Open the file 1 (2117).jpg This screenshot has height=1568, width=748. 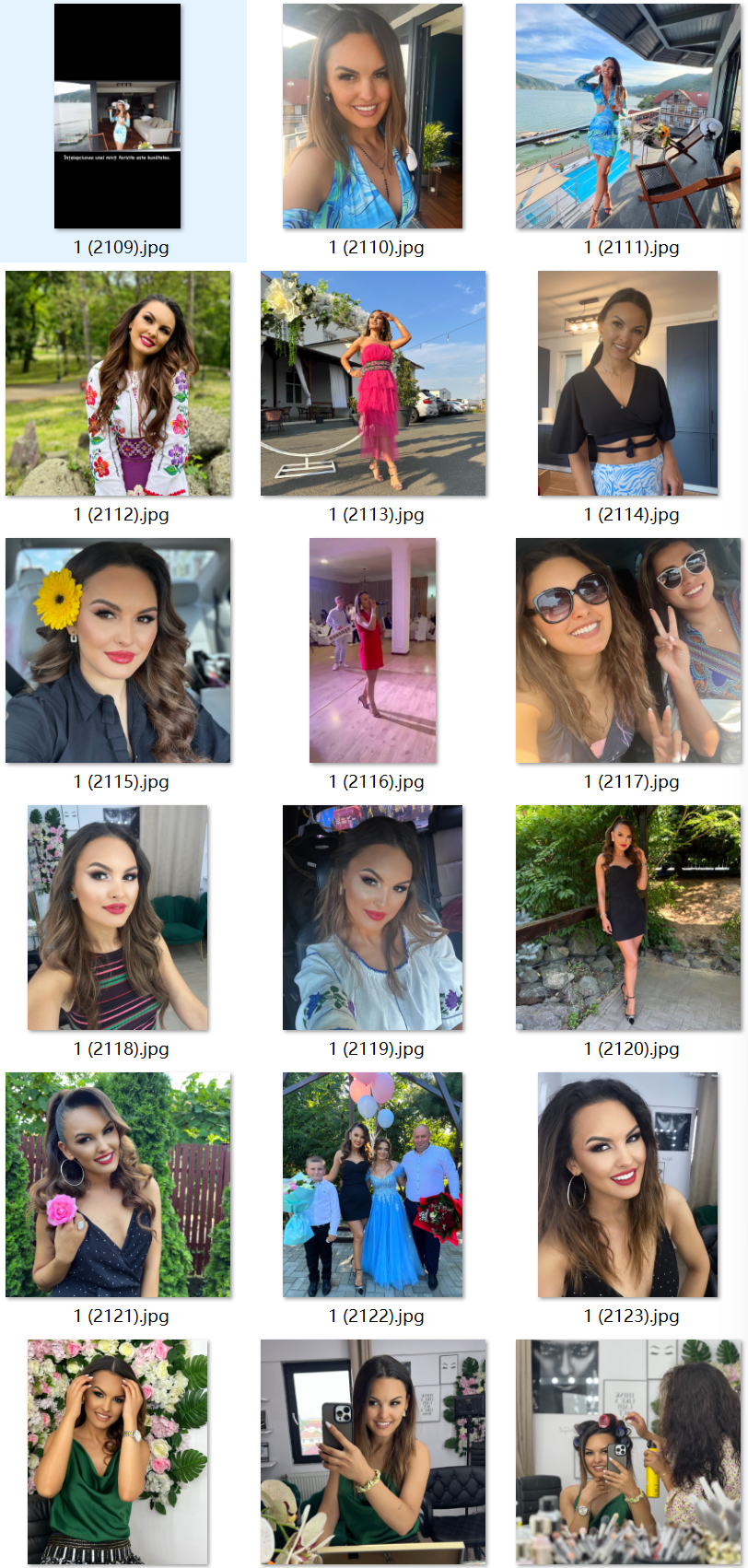click(x=627, y=650)
